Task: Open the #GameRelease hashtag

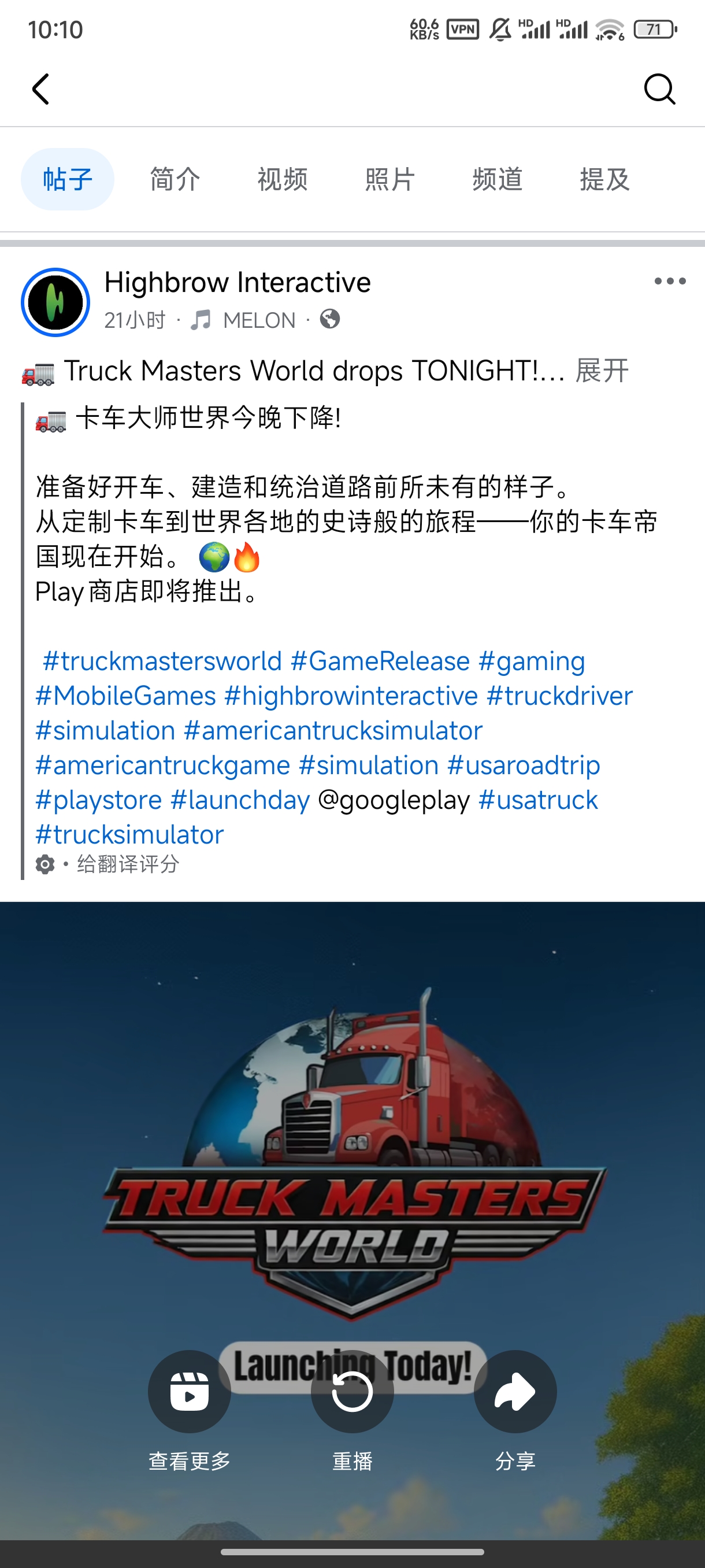Action: click(x=380, y=661)
